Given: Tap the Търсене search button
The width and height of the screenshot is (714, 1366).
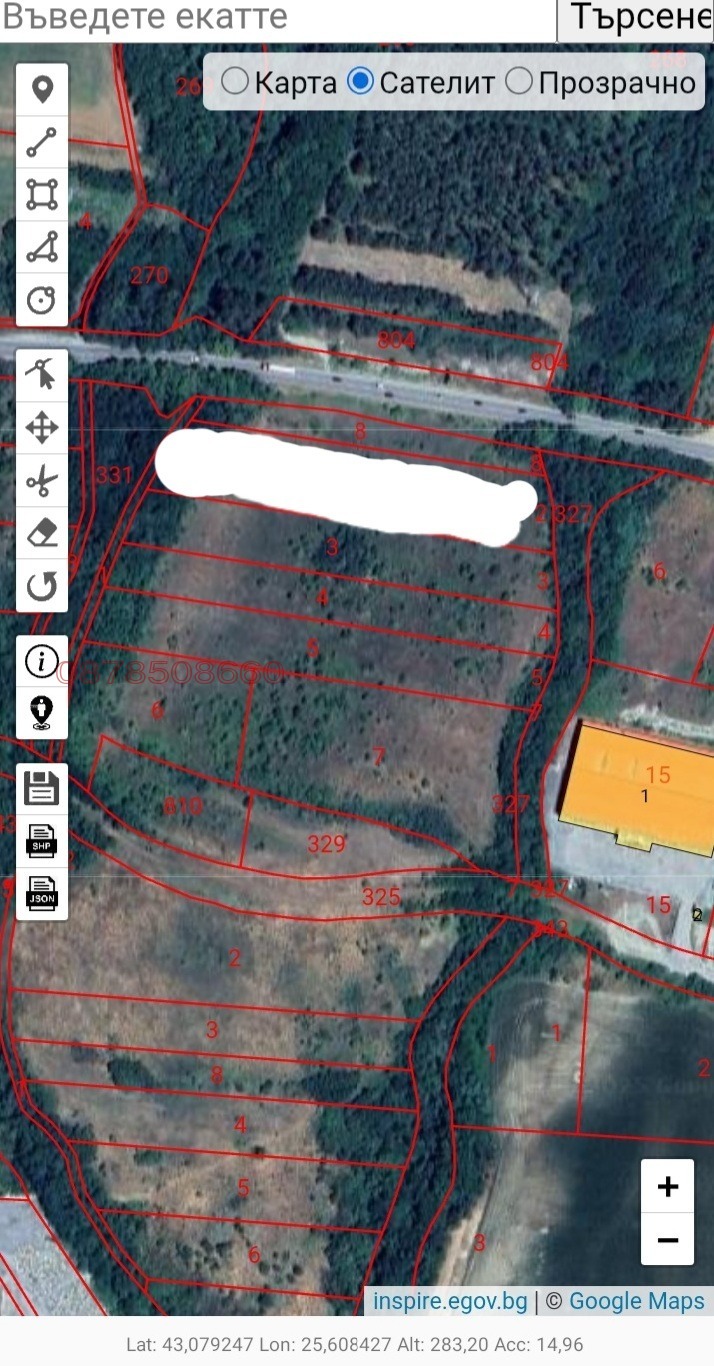Looking at the screenshot, I should point(635,19).
